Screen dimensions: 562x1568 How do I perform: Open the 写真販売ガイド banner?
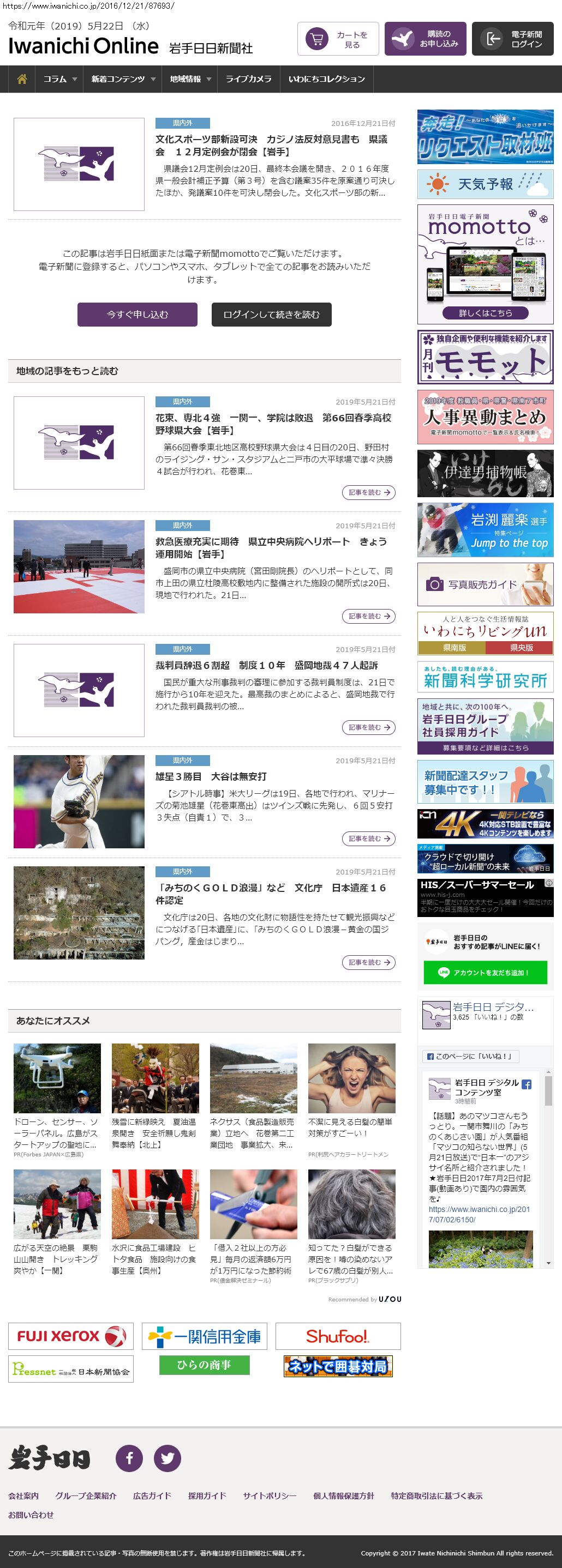click(x=485, y=584)
